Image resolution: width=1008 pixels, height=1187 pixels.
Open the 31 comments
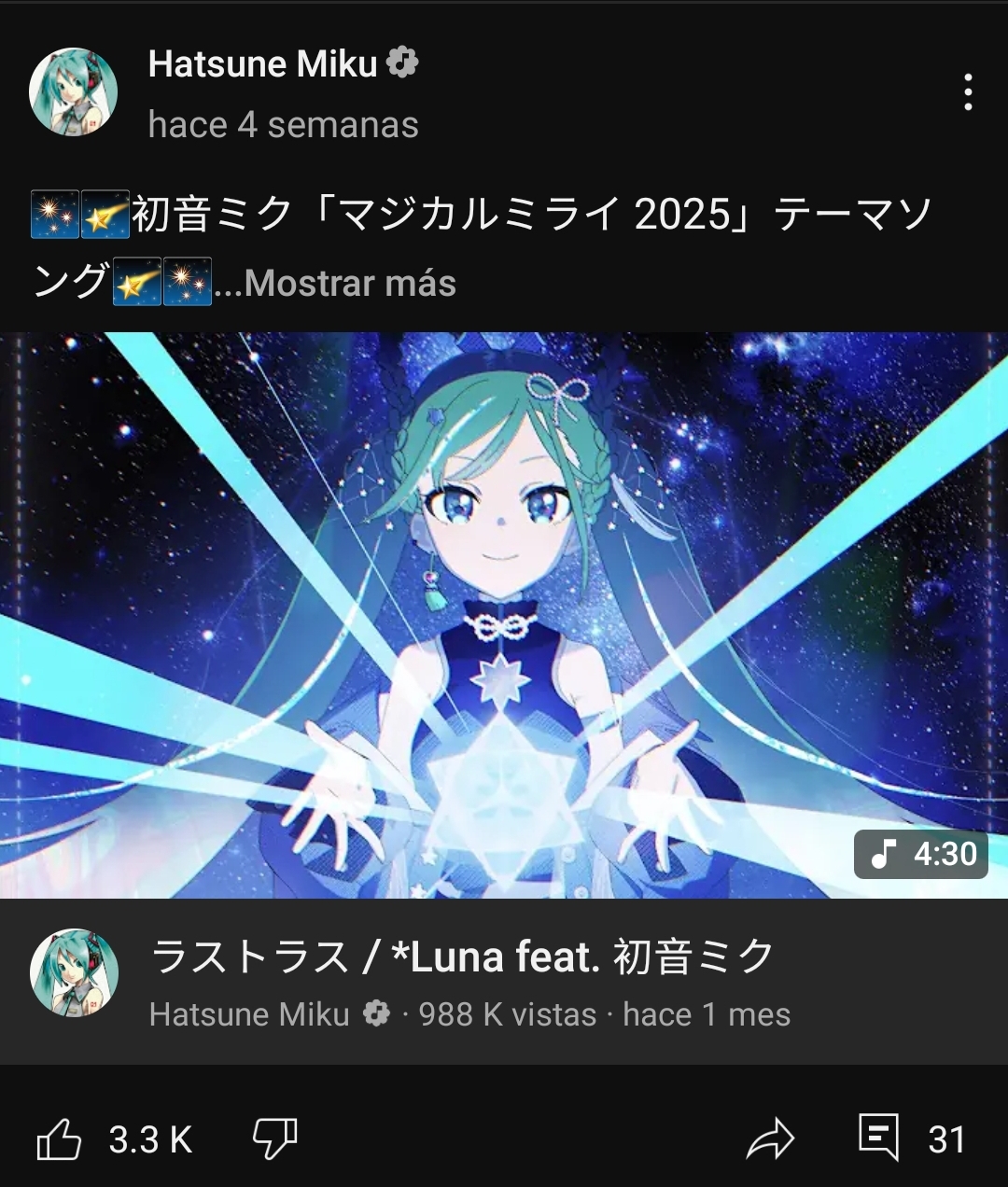tap(879, 1138)
